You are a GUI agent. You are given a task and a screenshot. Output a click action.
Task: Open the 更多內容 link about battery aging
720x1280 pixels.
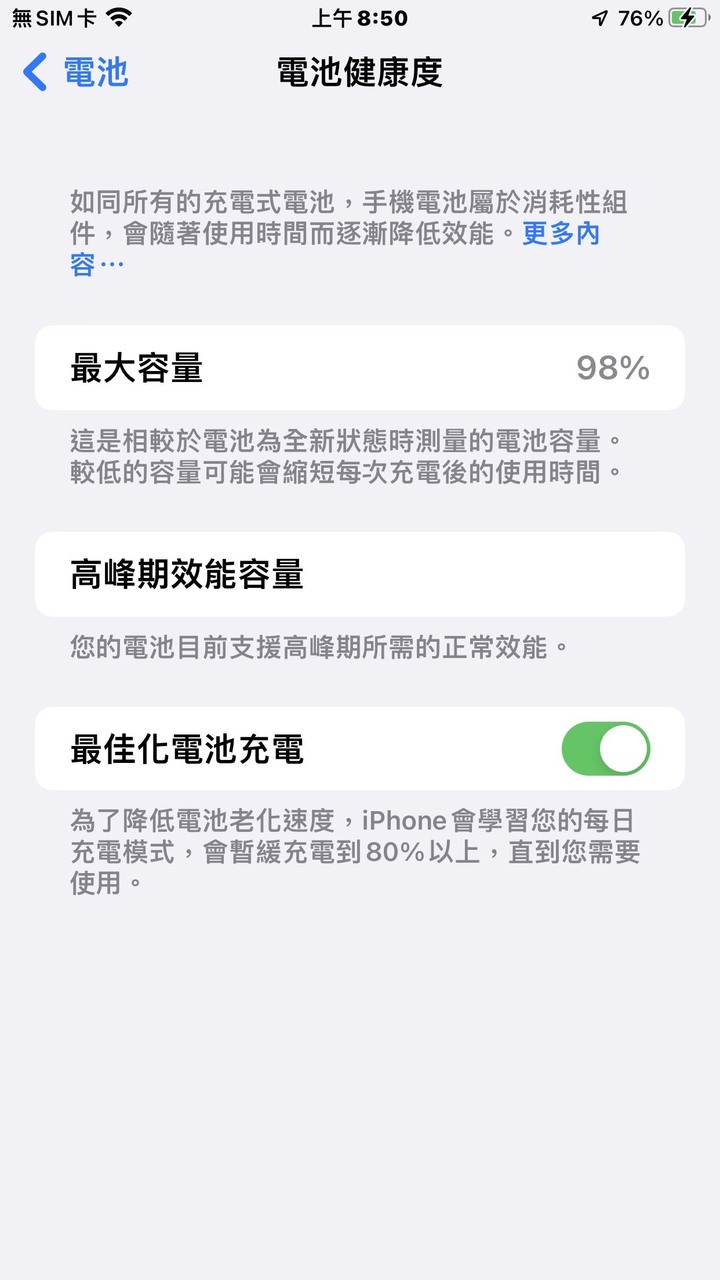[560, 234]
